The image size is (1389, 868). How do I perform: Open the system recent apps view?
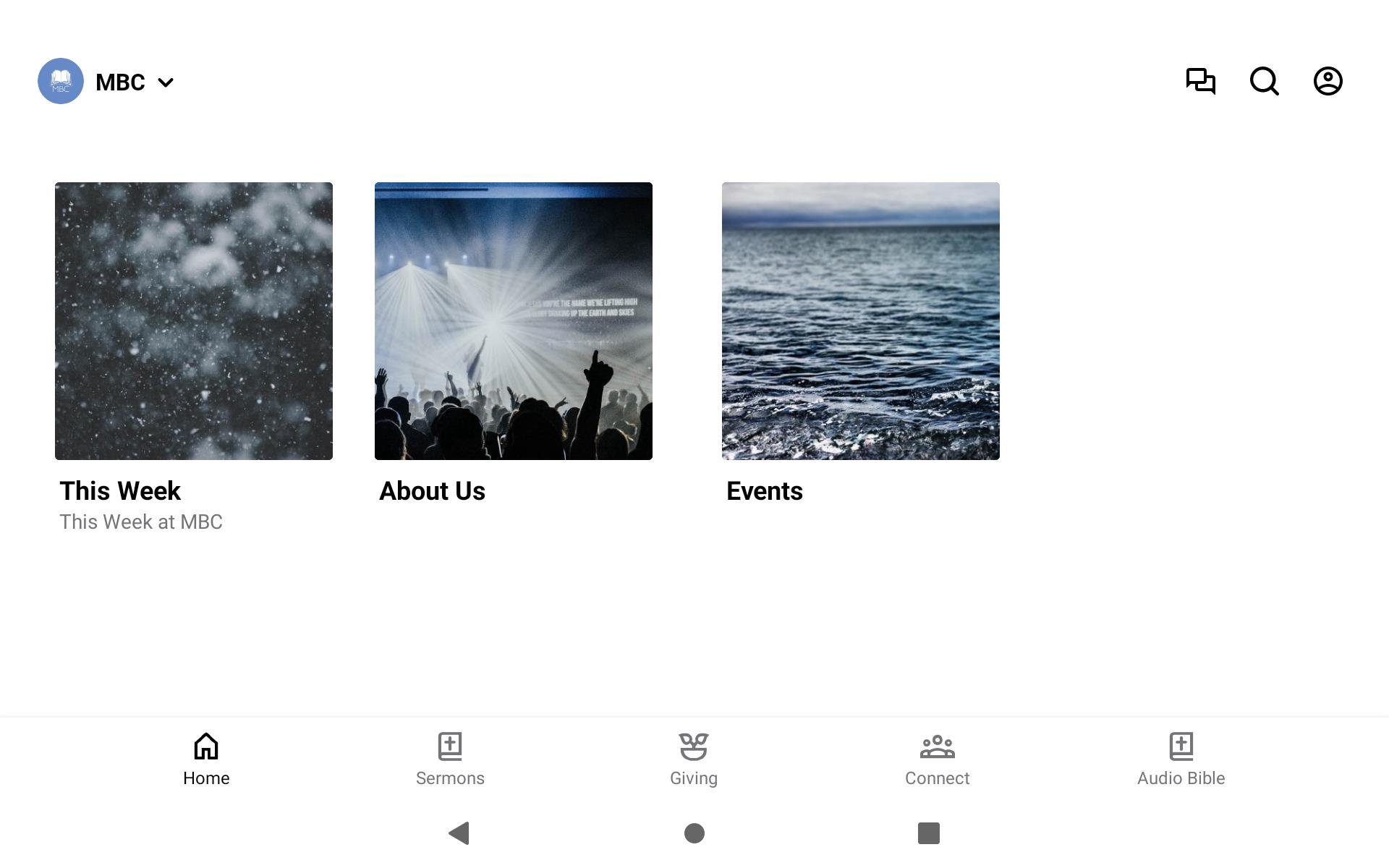pyautogui.click(x=928, y=833)
